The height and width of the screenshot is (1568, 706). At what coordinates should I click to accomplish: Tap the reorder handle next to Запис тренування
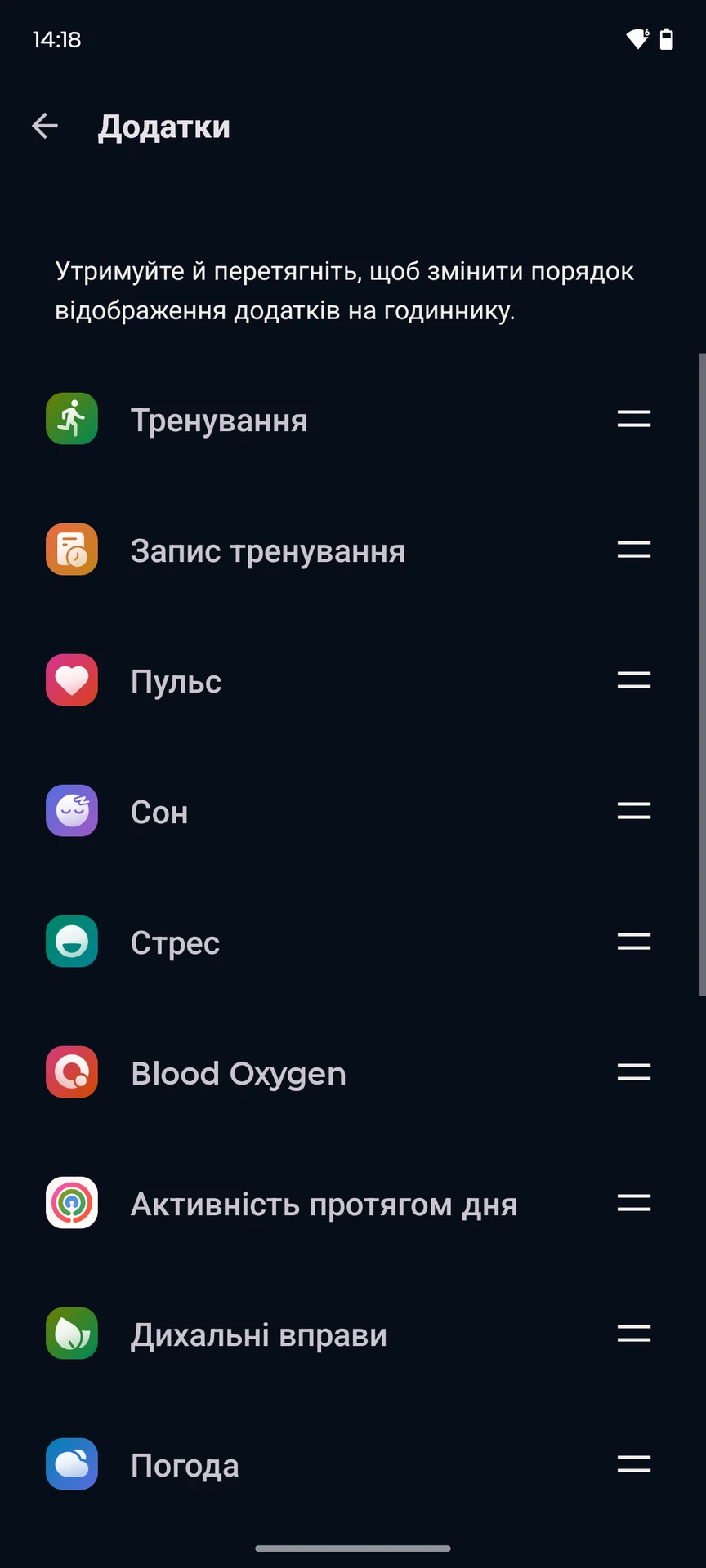click(634, 550)
